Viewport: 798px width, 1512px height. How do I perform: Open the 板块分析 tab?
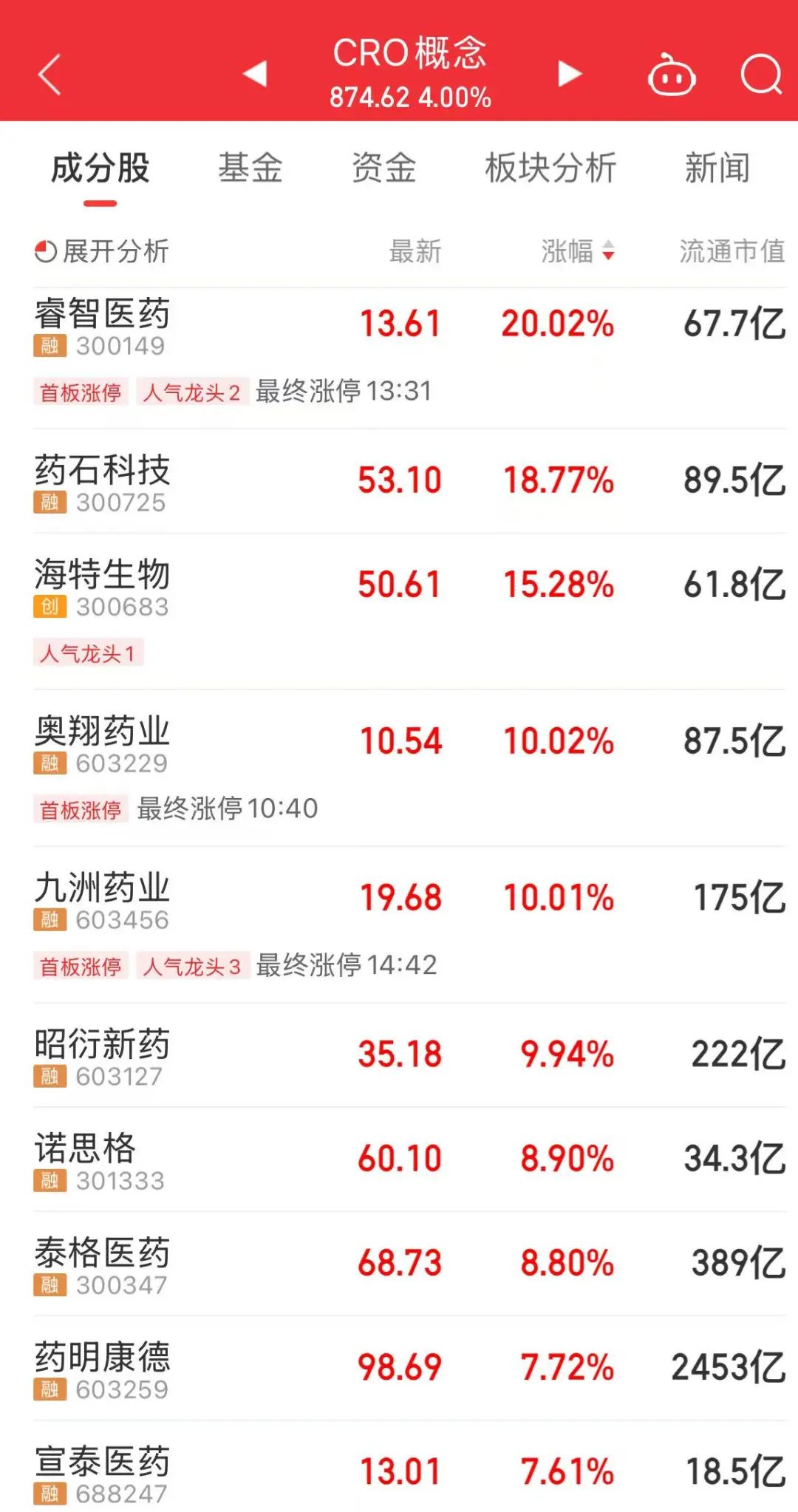tap(550, 168)
